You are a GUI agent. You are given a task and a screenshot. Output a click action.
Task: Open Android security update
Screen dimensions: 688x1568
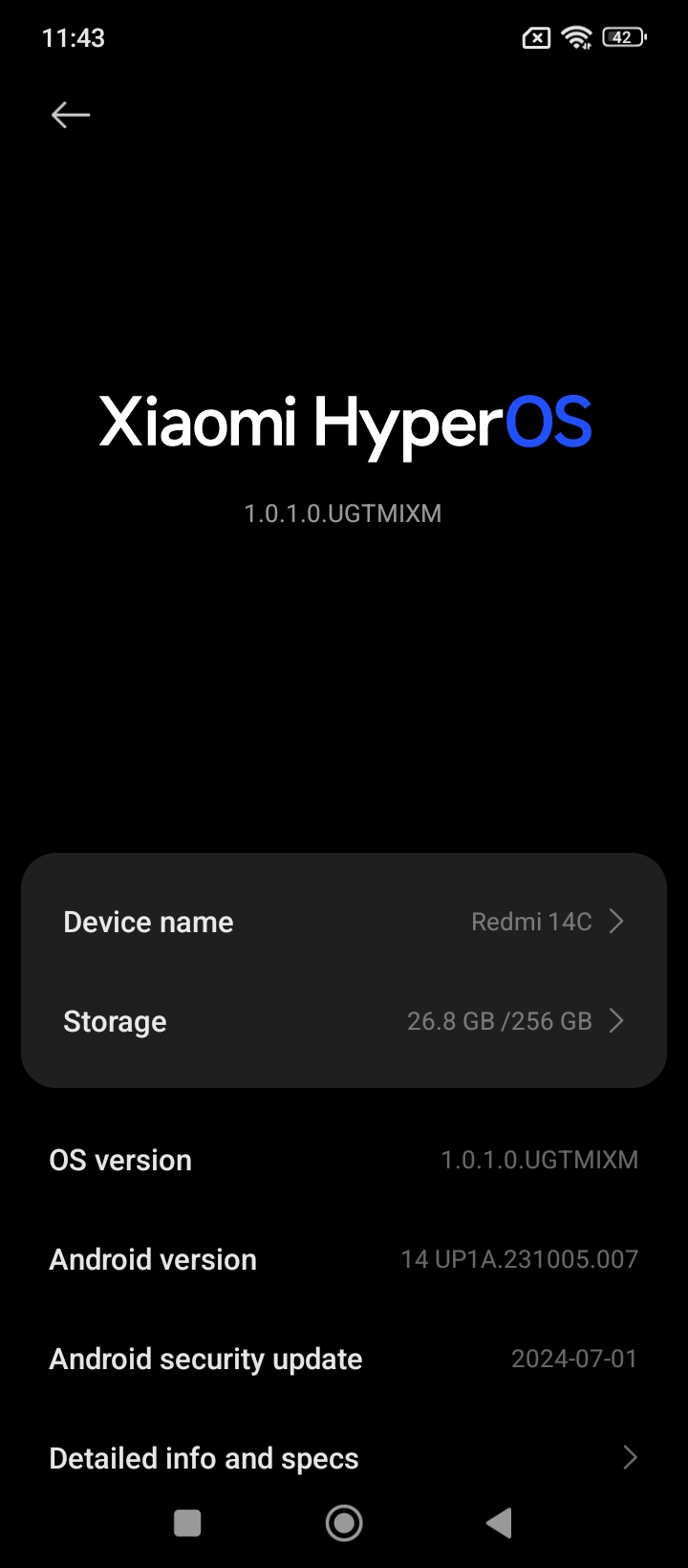(x=343, y=1359)
